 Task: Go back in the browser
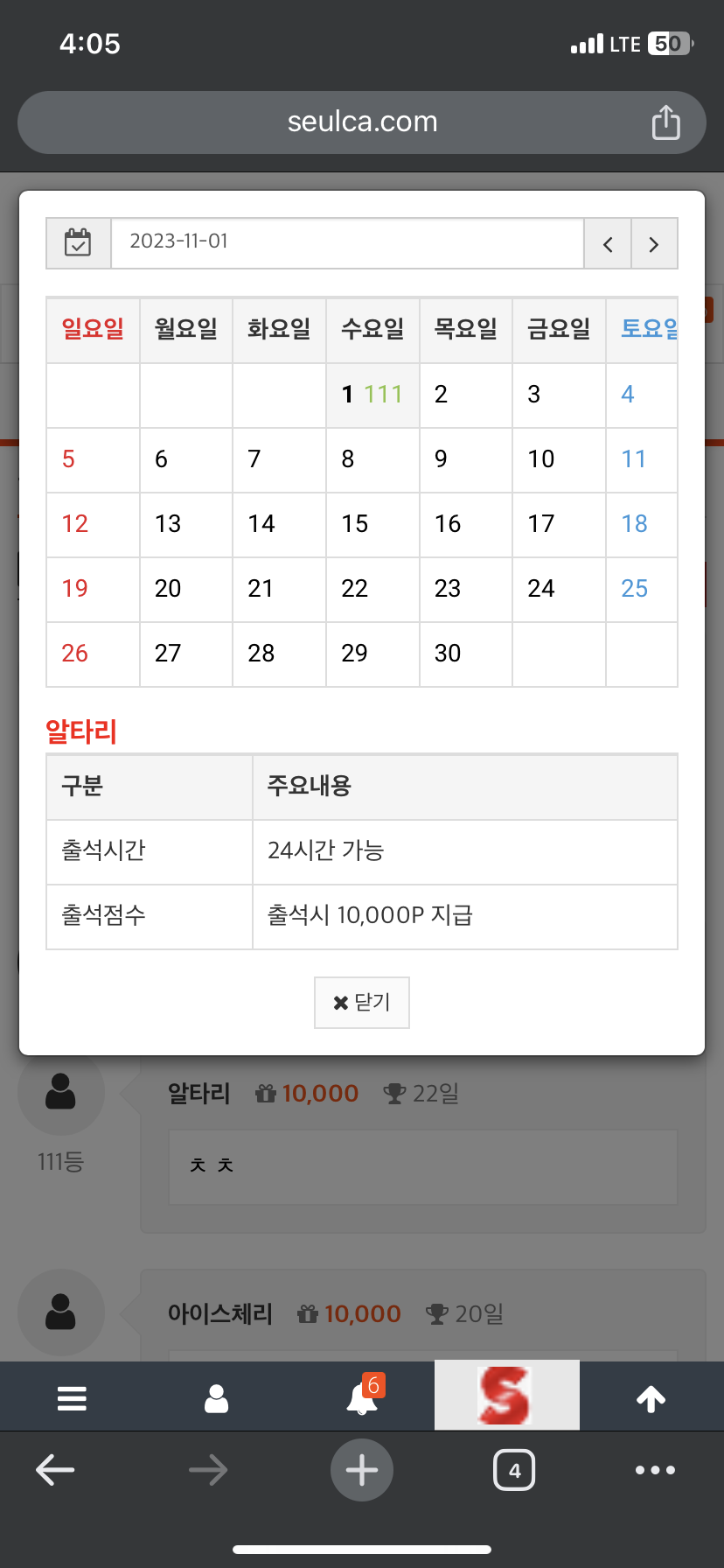click(55, 1470)
